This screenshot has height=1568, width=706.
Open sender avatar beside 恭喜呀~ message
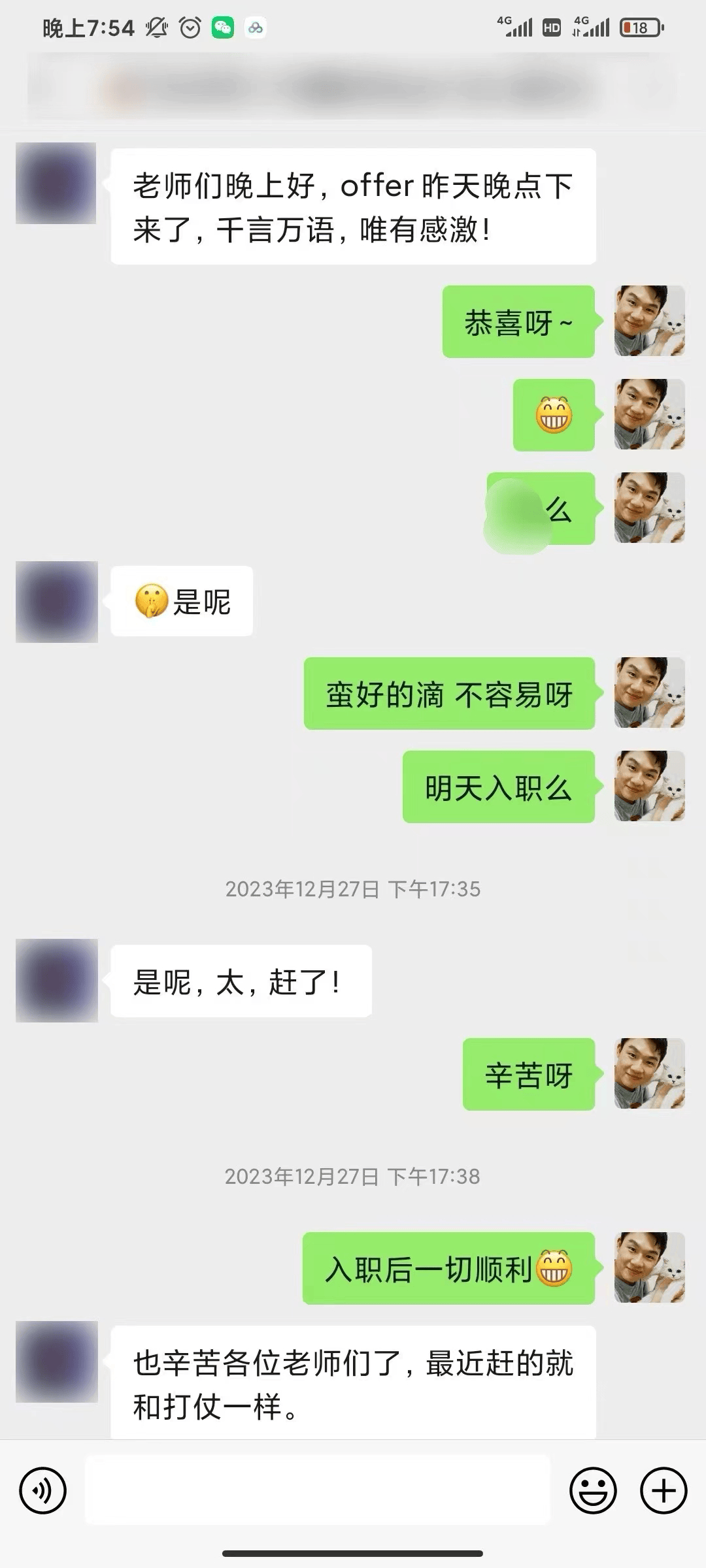point(649,321)
